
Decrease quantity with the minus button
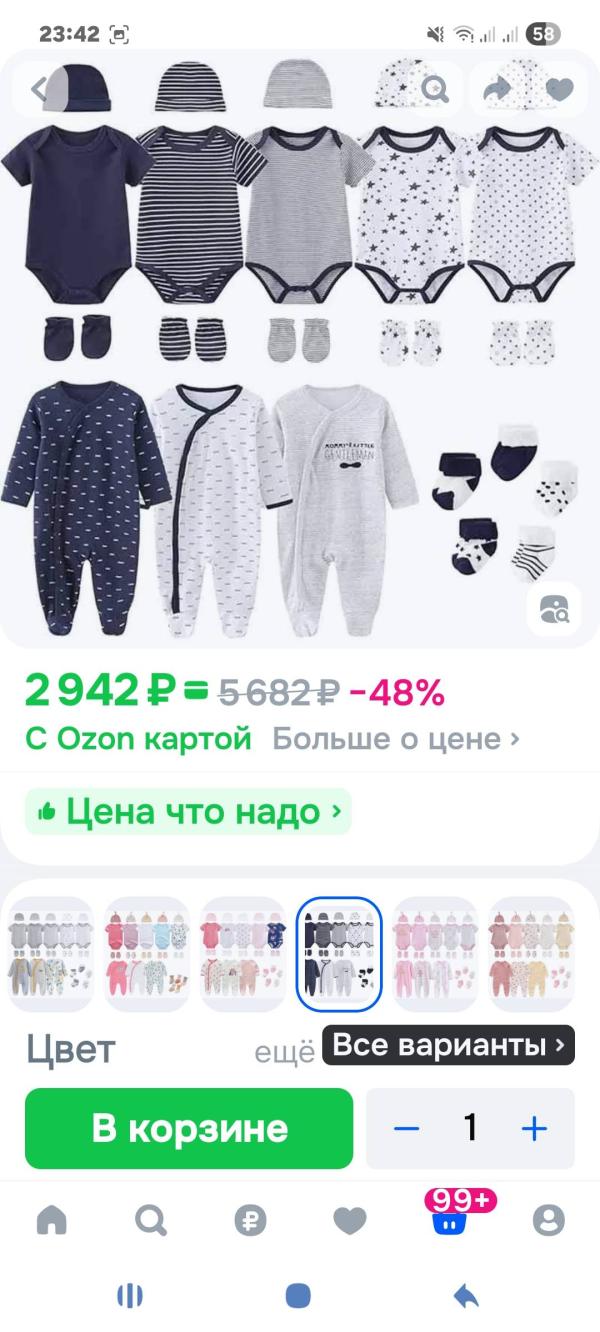coord(406,1129)
